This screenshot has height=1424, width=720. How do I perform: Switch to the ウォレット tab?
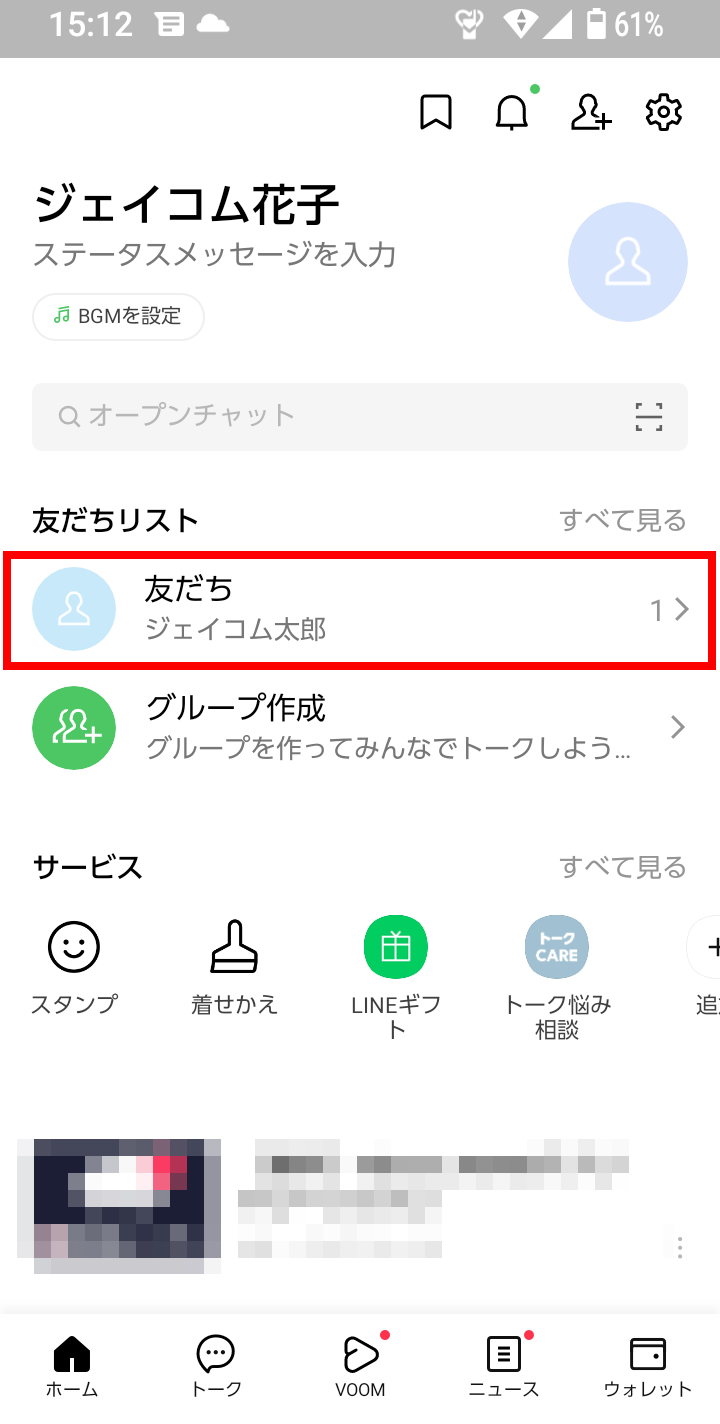[648, 1368]
